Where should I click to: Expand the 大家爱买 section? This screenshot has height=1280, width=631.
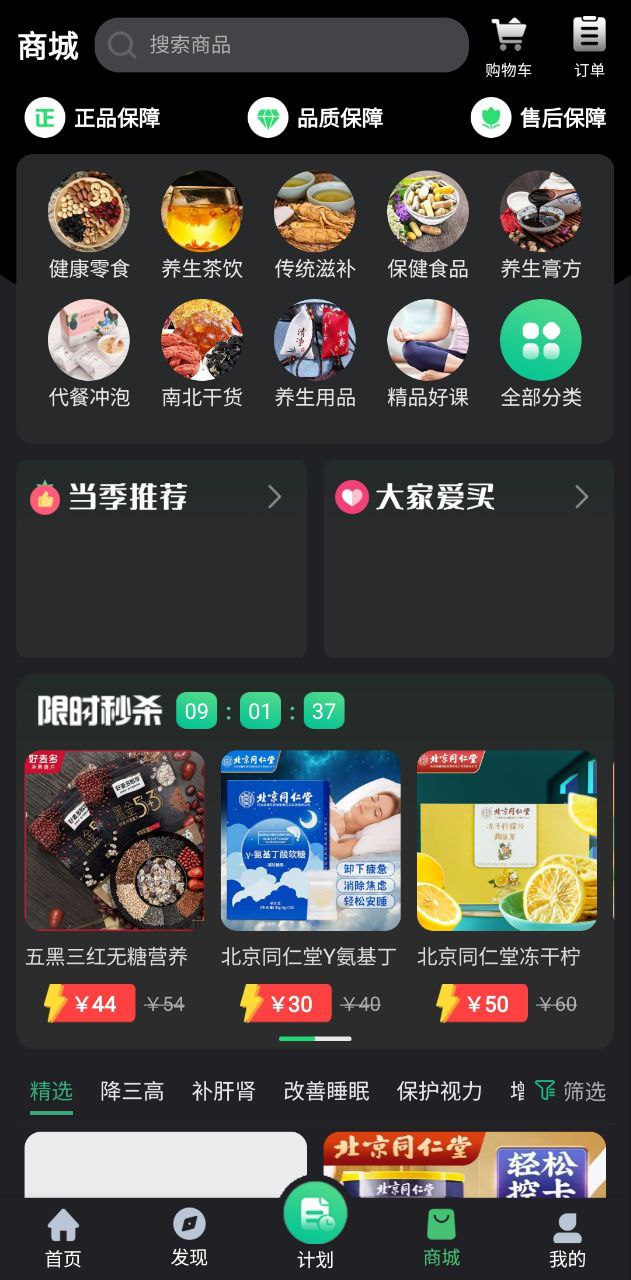(581, 497)
